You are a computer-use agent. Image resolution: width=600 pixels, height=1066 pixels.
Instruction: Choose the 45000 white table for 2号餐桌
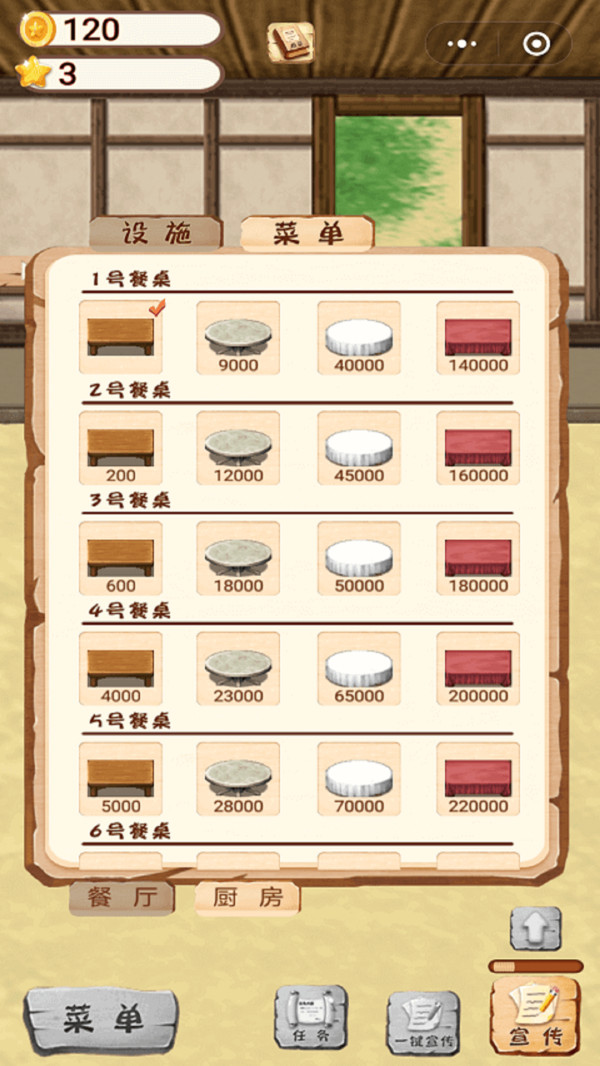point(358,448)
